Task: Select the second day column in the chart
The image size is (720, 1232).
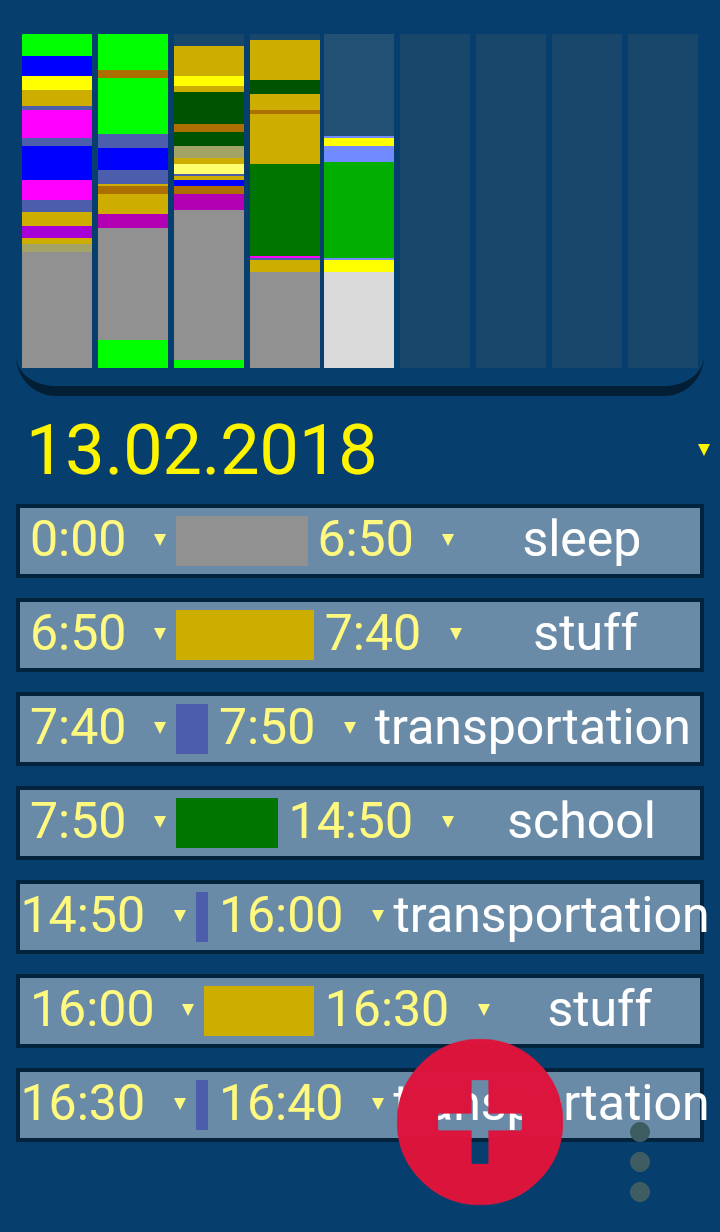Action: [x=133, y=200]
